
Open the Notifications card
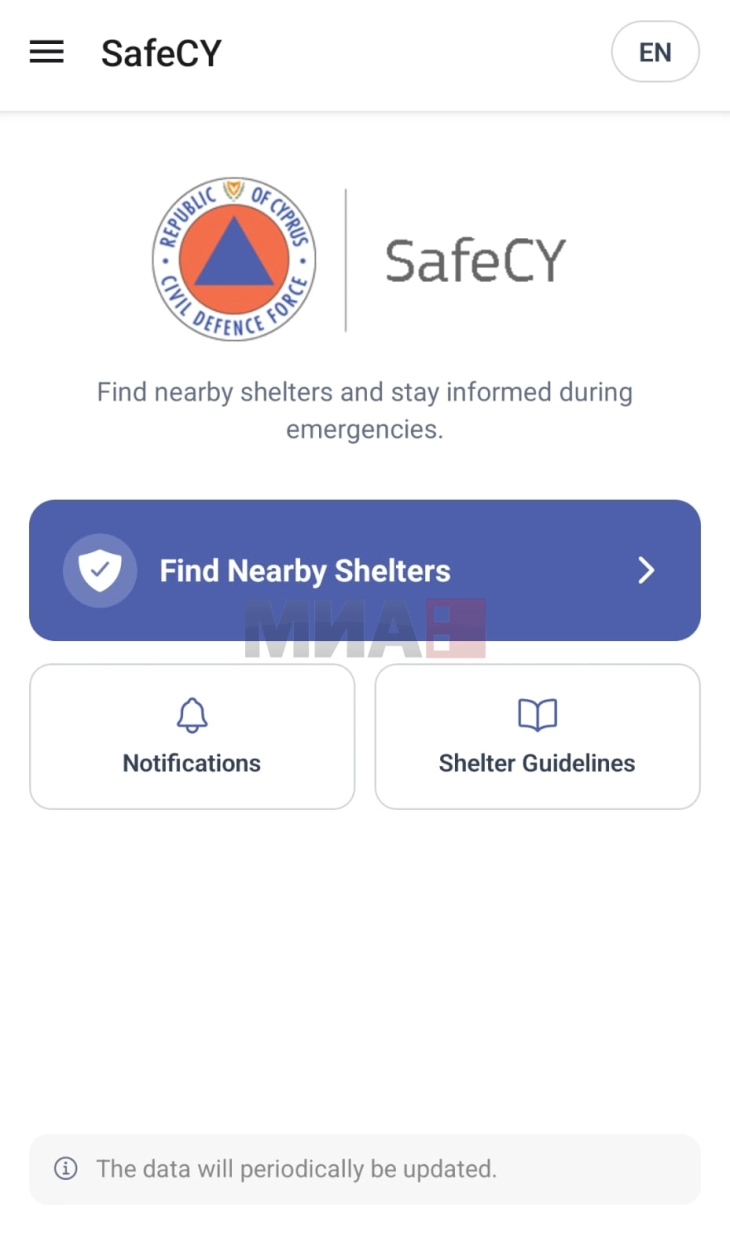pyautogui.click(x=192, y=736)
